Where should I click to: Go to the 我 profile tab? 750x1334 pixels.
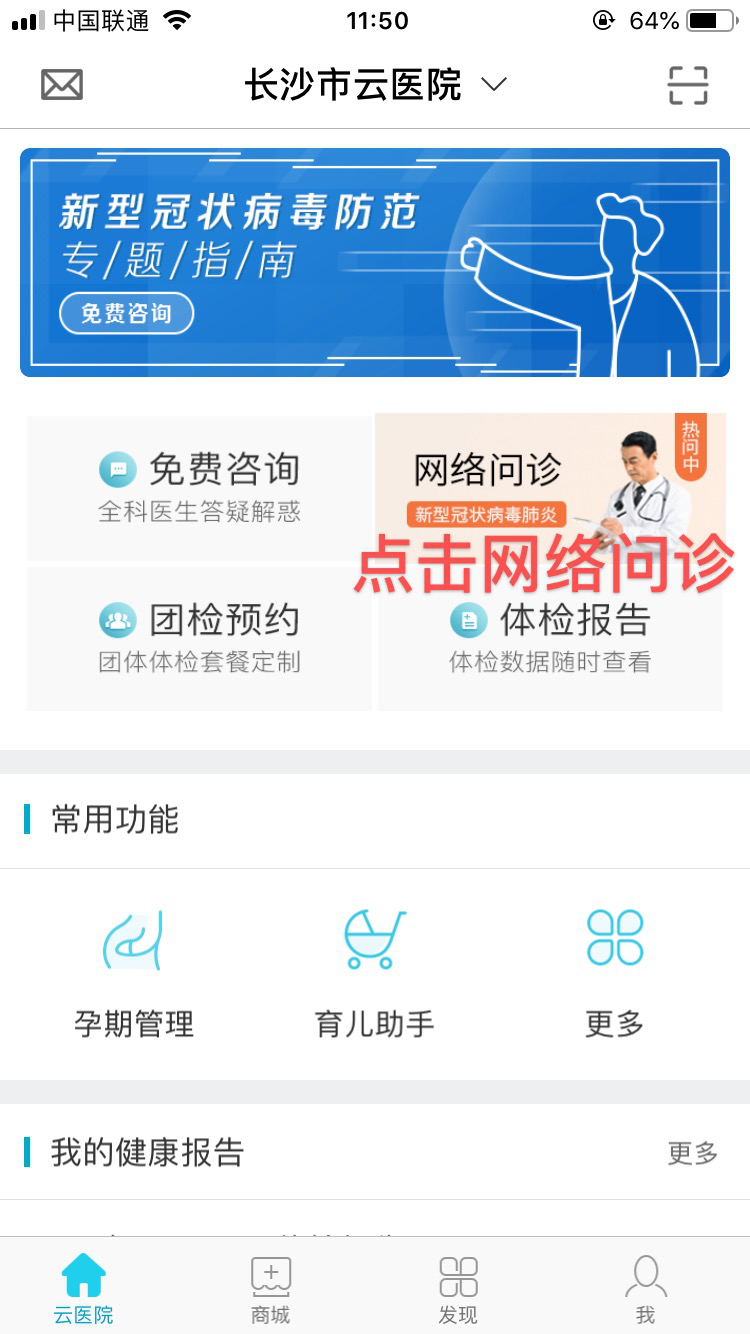(x=645, y=1289)
